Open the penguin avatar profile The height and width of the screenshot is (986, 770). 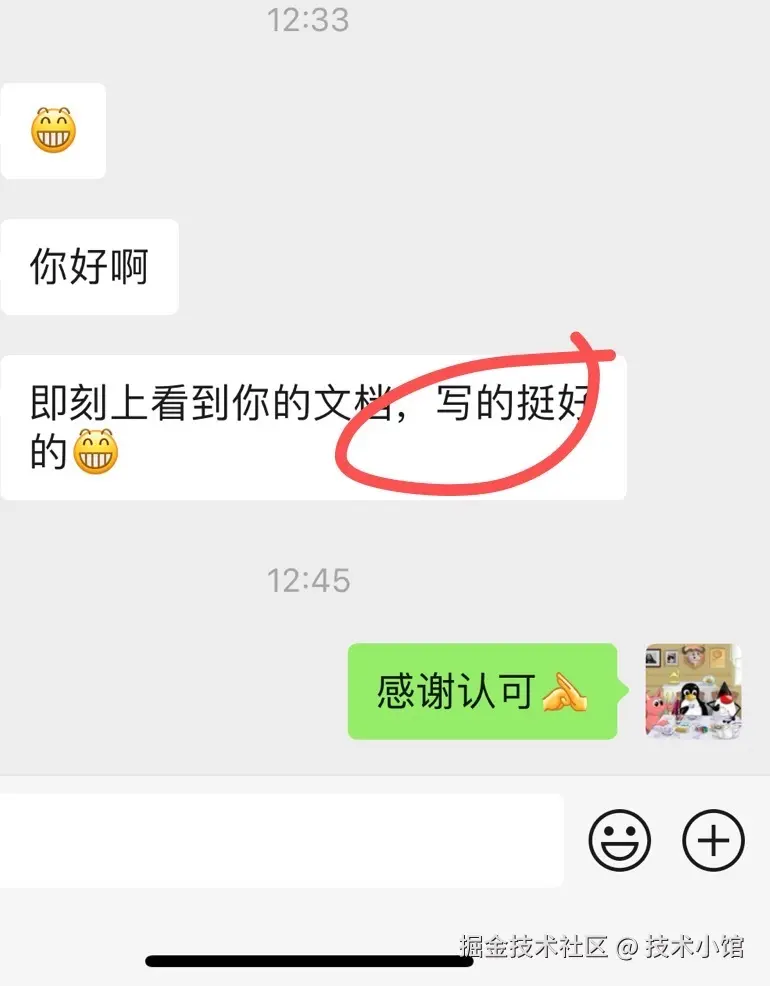point(693,691)
